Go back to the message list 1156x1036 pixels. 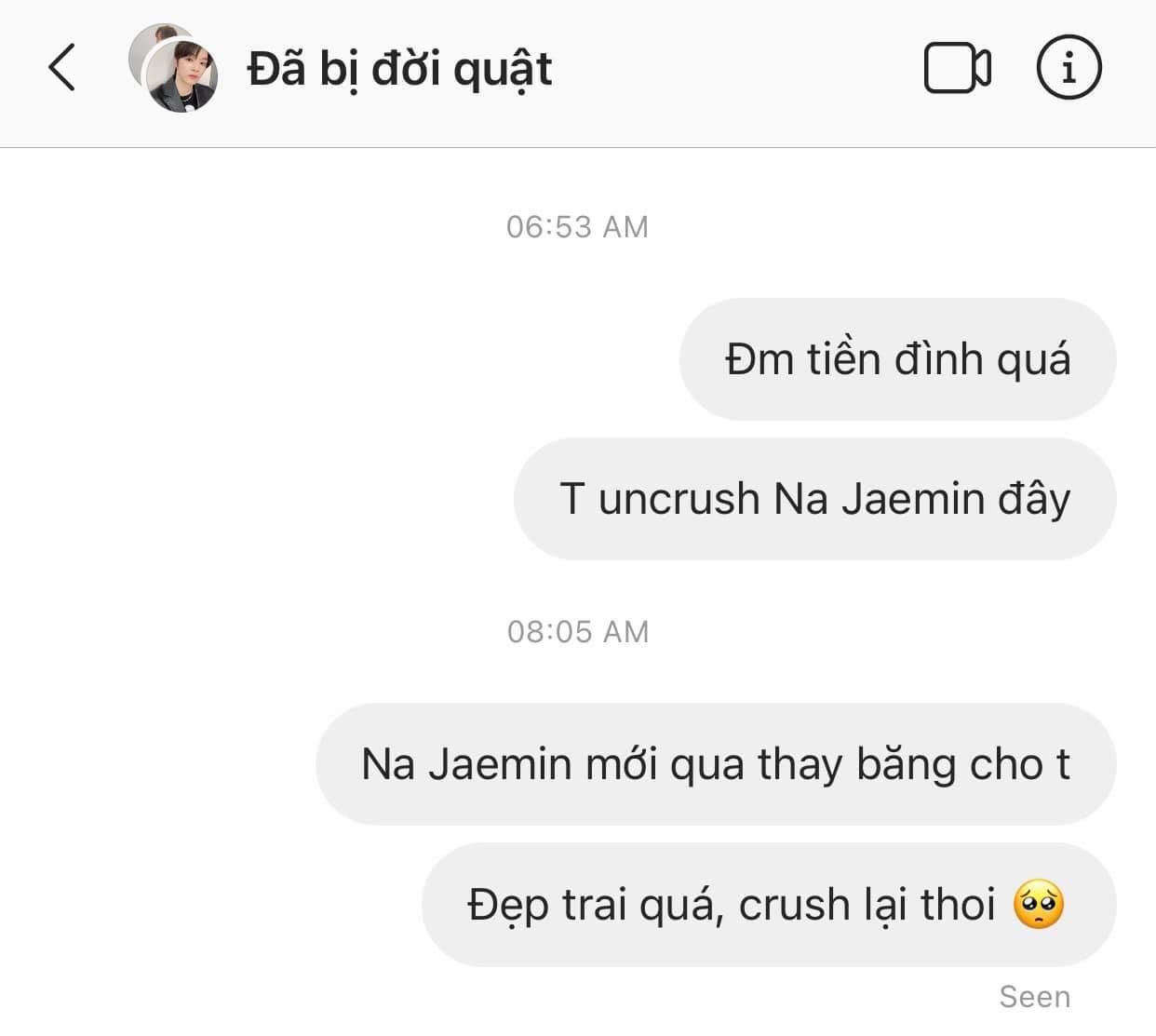tap(61, 68)
